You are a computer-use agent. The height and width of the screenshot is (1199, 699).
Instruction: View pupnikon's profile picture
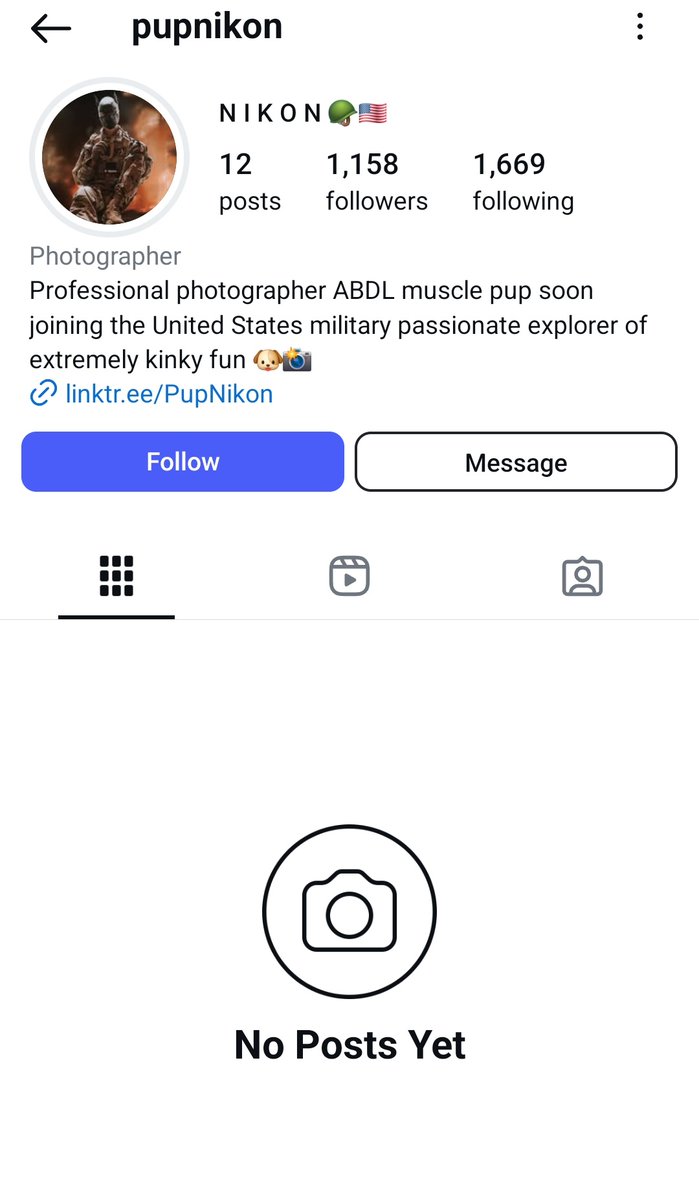109,156
